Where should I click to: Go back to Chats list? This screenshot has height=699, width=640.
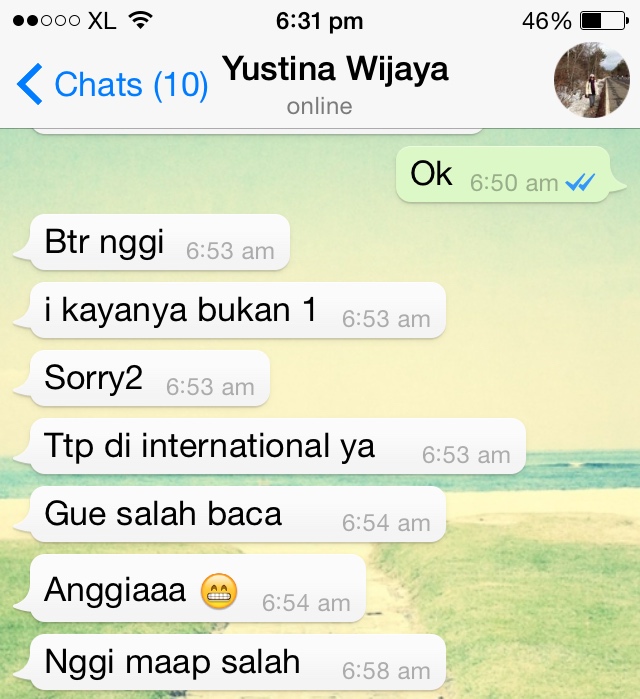[x=112, y=85]
